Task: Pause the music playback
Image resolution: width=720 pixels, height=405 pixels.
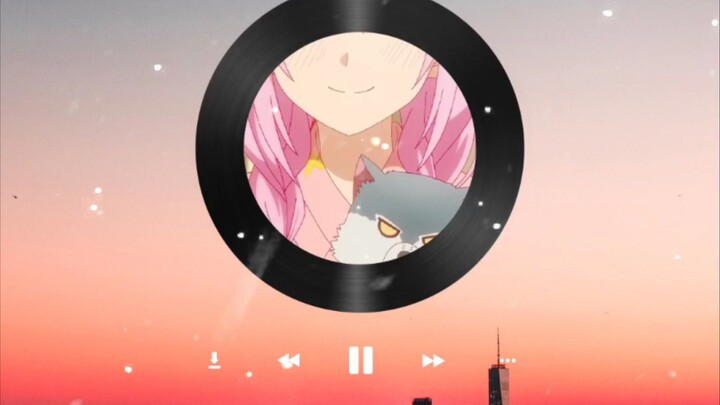Action: click(360, 360)
